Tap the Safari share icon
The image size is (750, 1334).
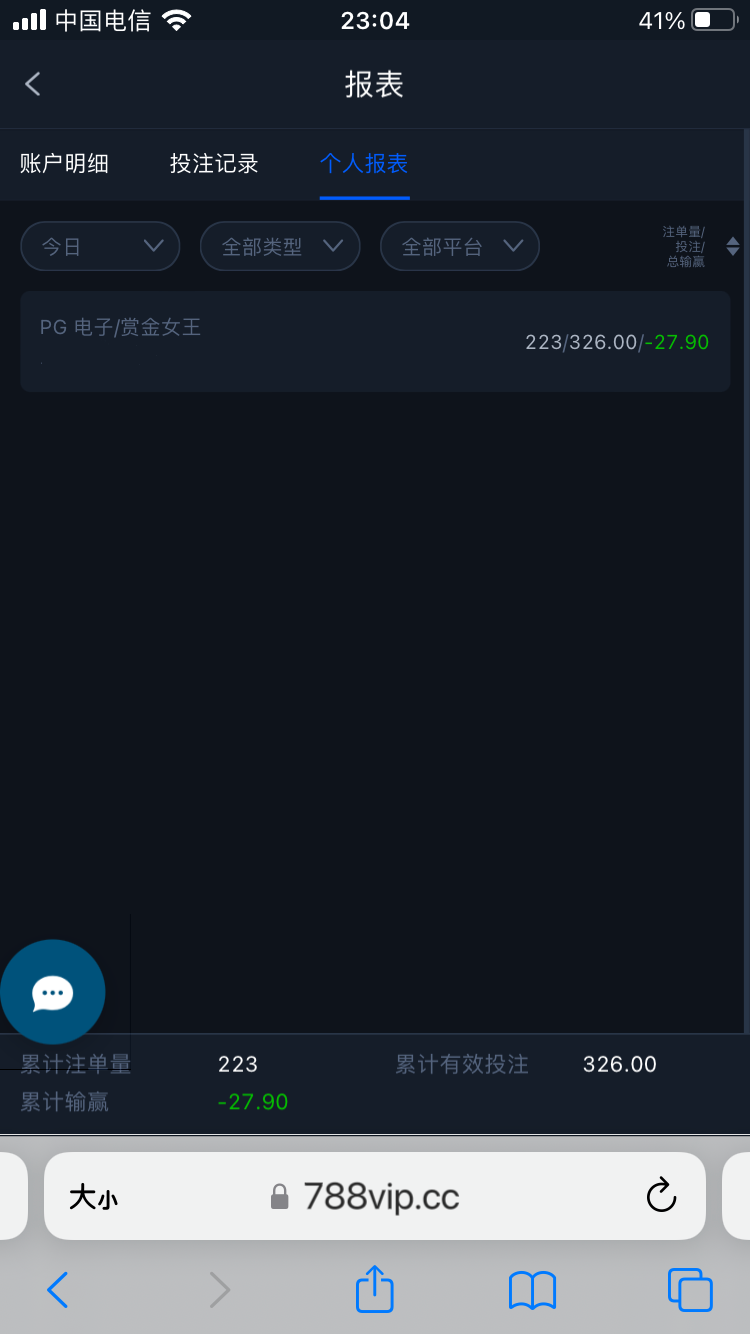(x=374, y=1289)
